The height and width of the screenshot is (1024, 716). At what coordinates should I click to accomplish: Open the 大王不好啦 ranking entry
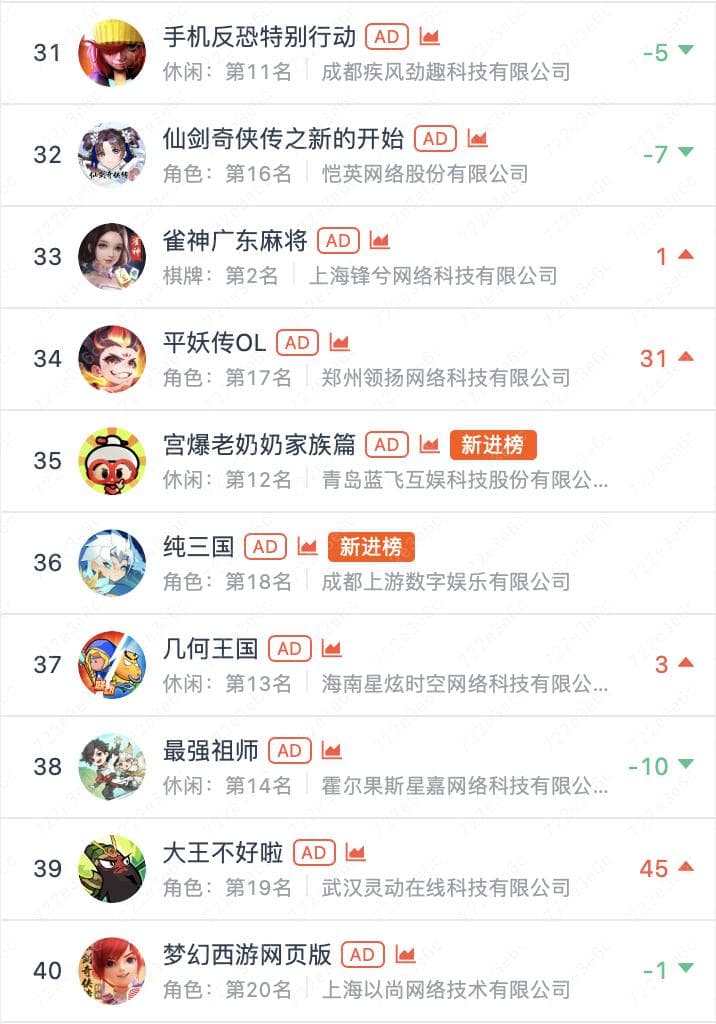point(223,853)
